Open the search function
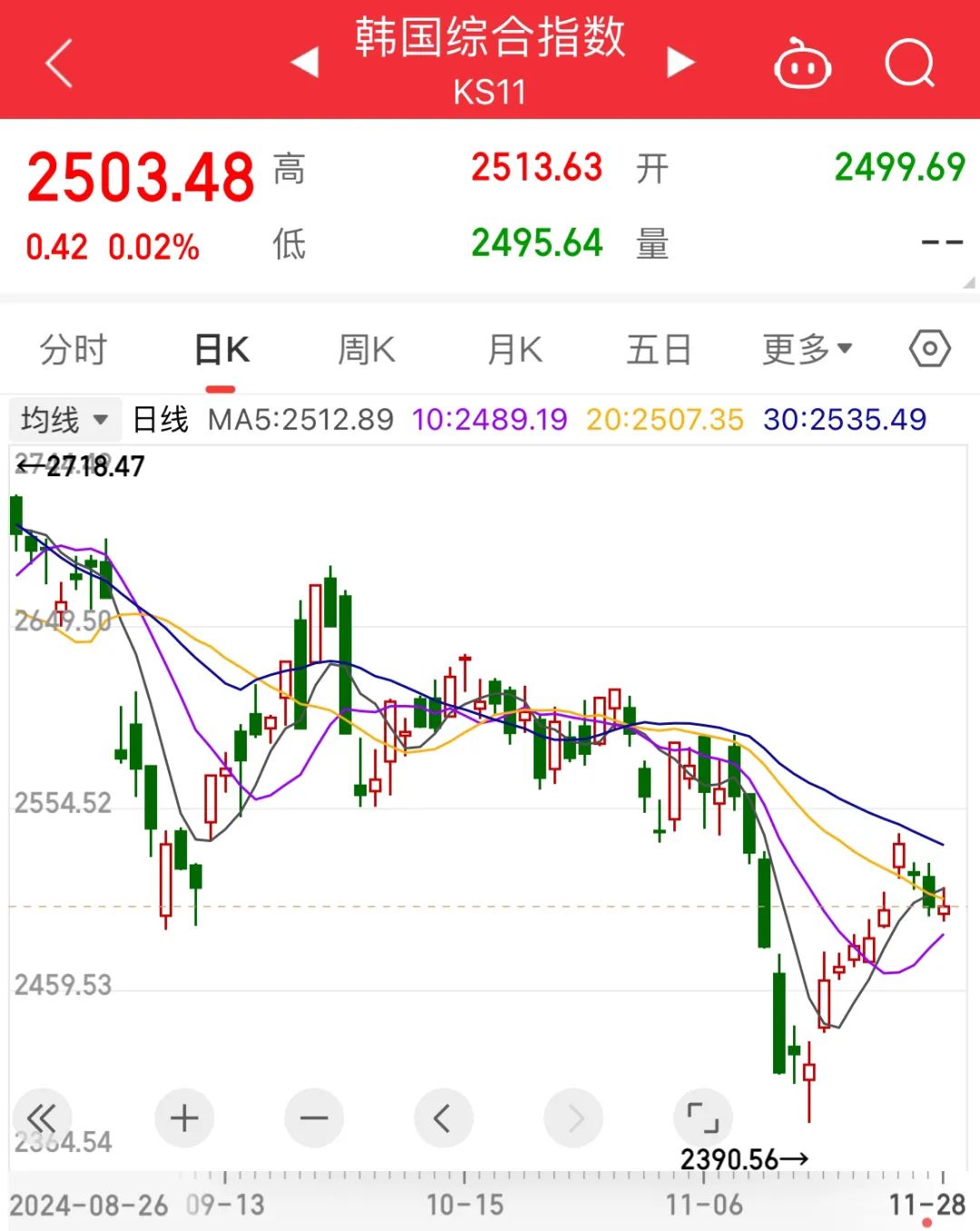Image resolution: width=980 pixels, height=1231 pixels. tap(910, 64)
